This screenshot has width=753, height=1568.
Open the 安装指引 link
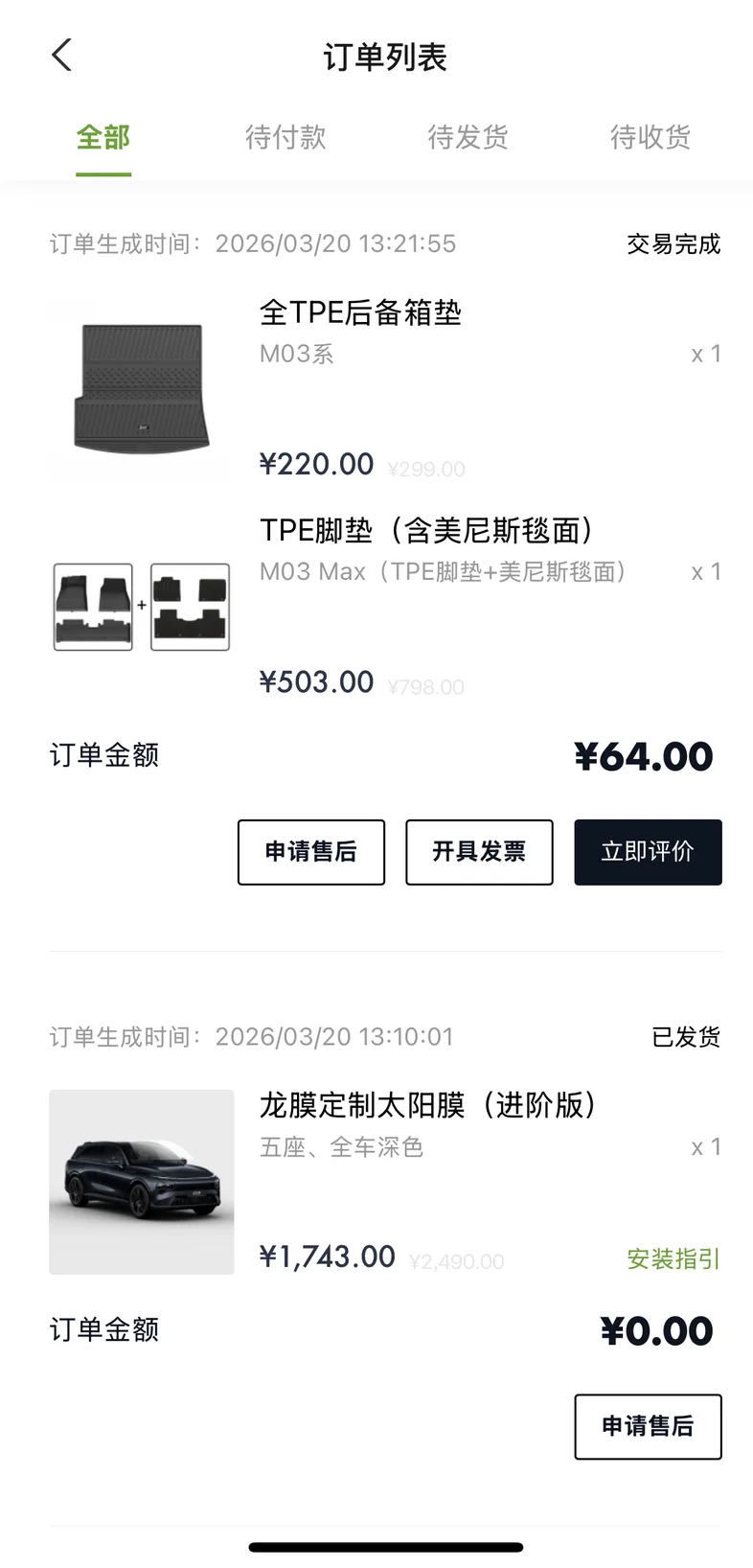point(673,1258)
